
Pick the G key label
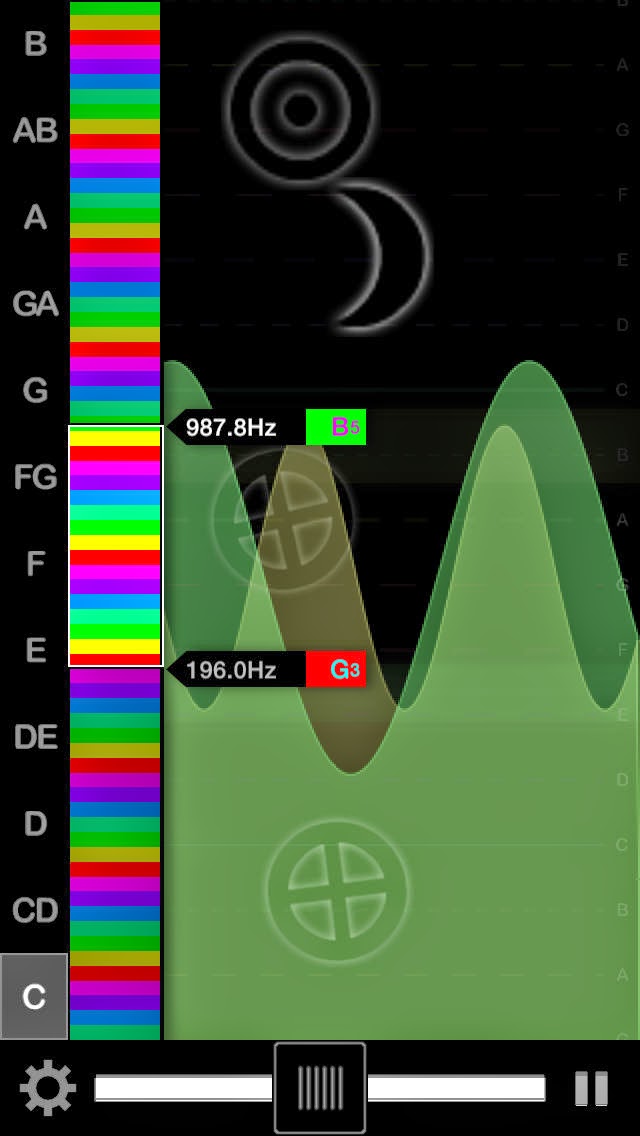point(35,390)
